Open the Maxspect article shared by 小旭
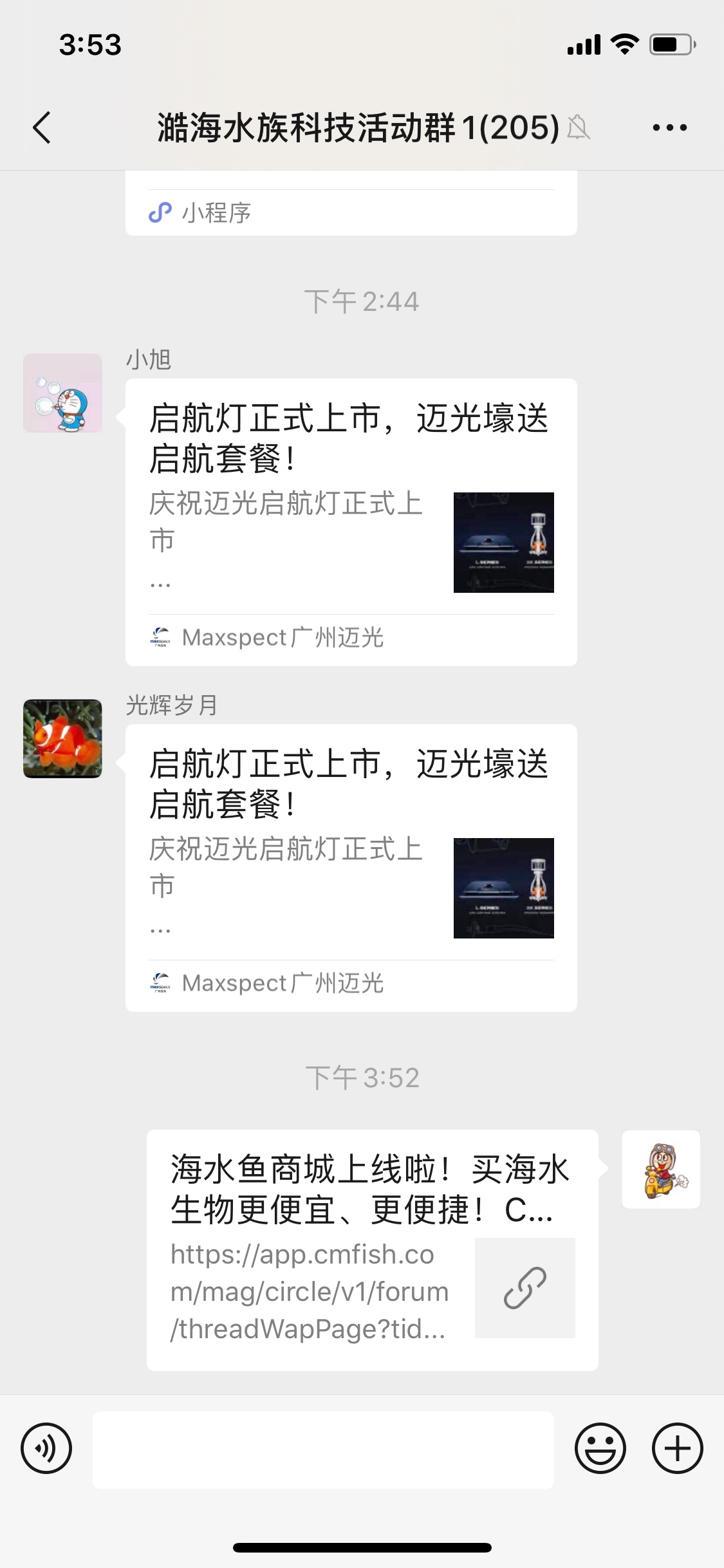This screenshot has height=1568, width=724. [351, 521]
